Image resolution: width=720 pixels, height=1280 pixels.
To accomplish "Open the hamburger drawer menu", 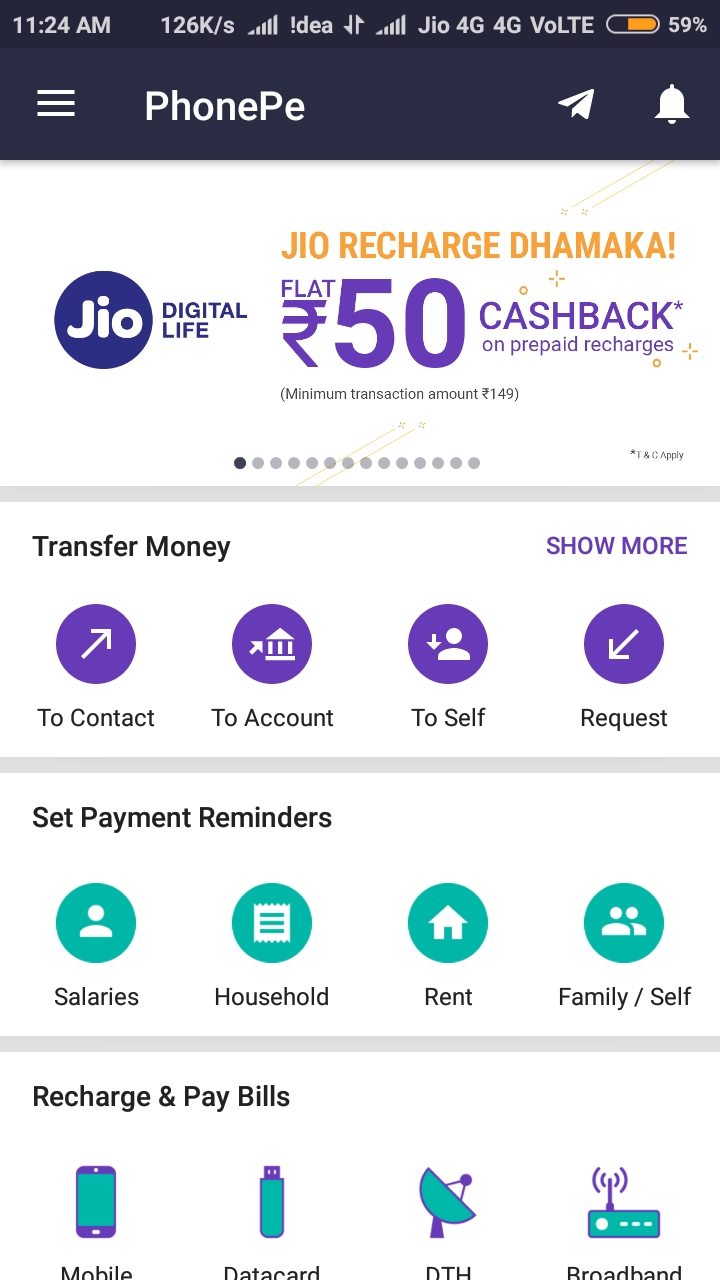I will [56, 104].
